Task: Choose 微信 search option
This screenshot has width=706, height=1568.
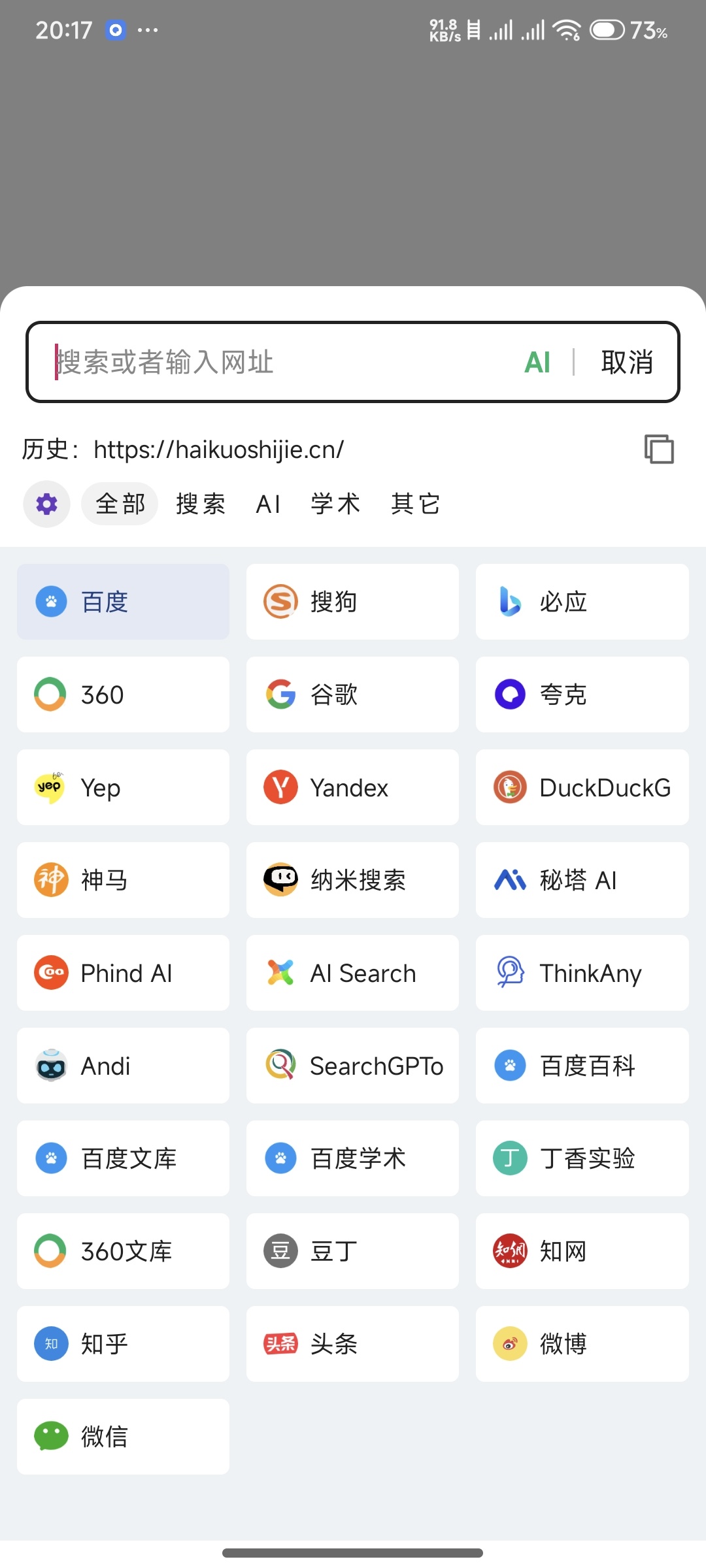Action: coord(123,1437)
